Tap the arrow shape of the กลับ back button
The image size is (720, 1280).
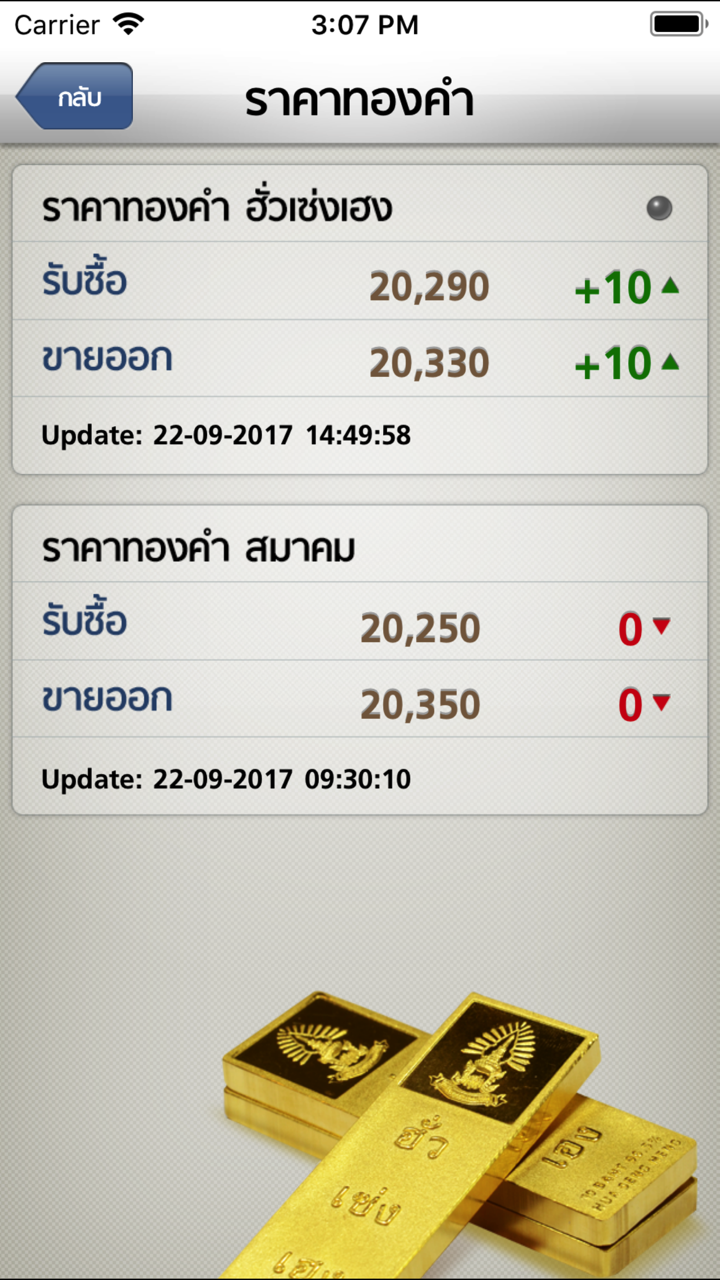30,94
